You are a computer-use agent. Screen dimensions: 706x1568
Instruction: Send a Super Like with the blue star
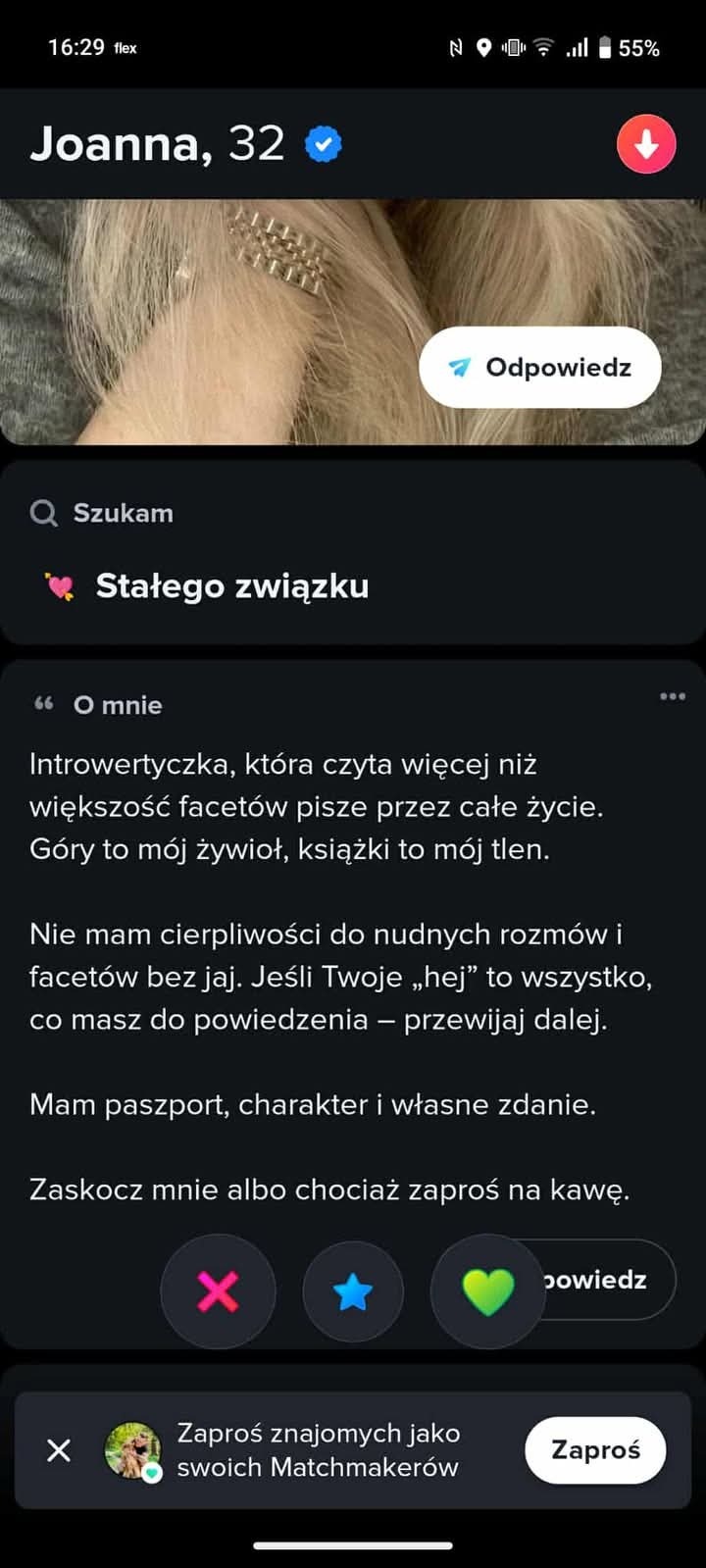(353, 1291)
